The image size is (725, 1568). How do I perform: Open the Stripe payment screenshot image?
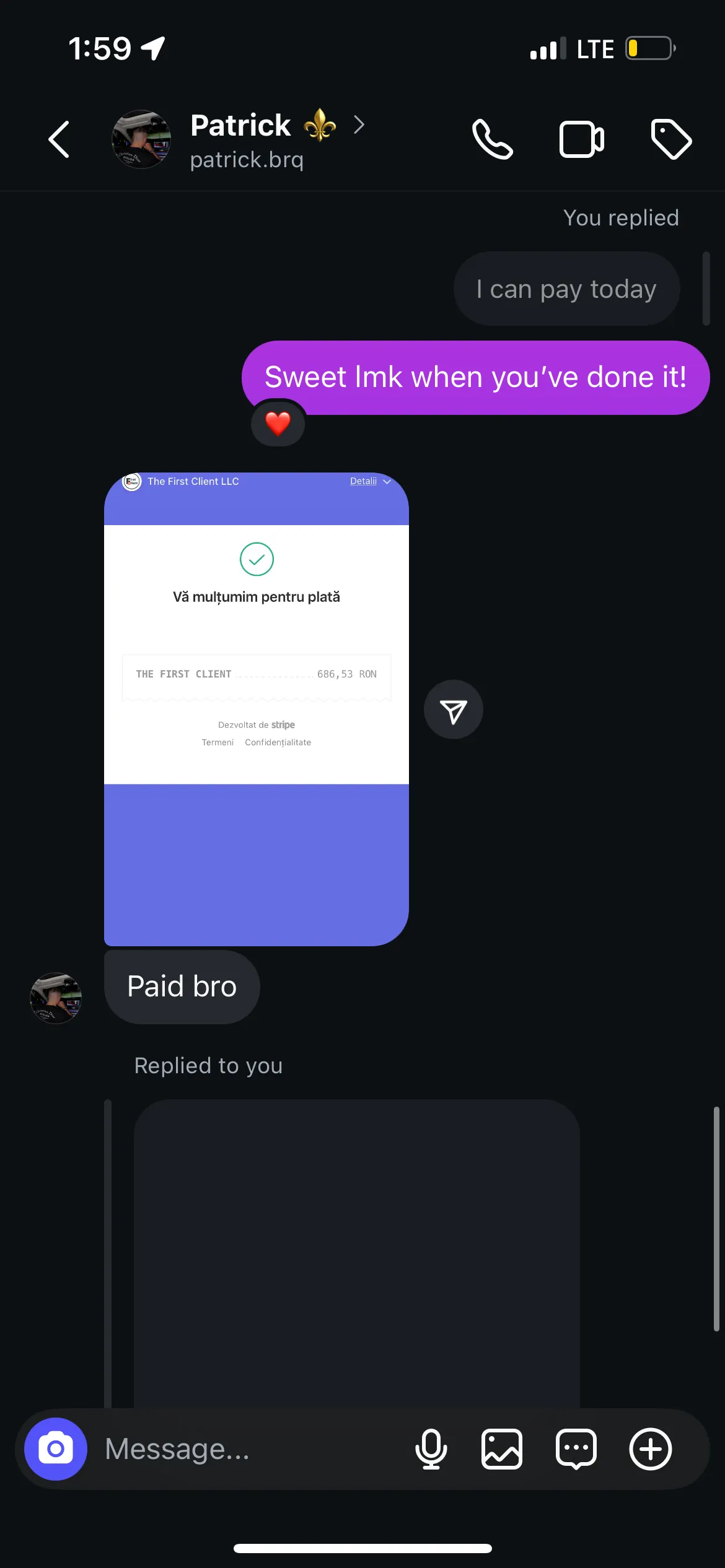point(257,709)
